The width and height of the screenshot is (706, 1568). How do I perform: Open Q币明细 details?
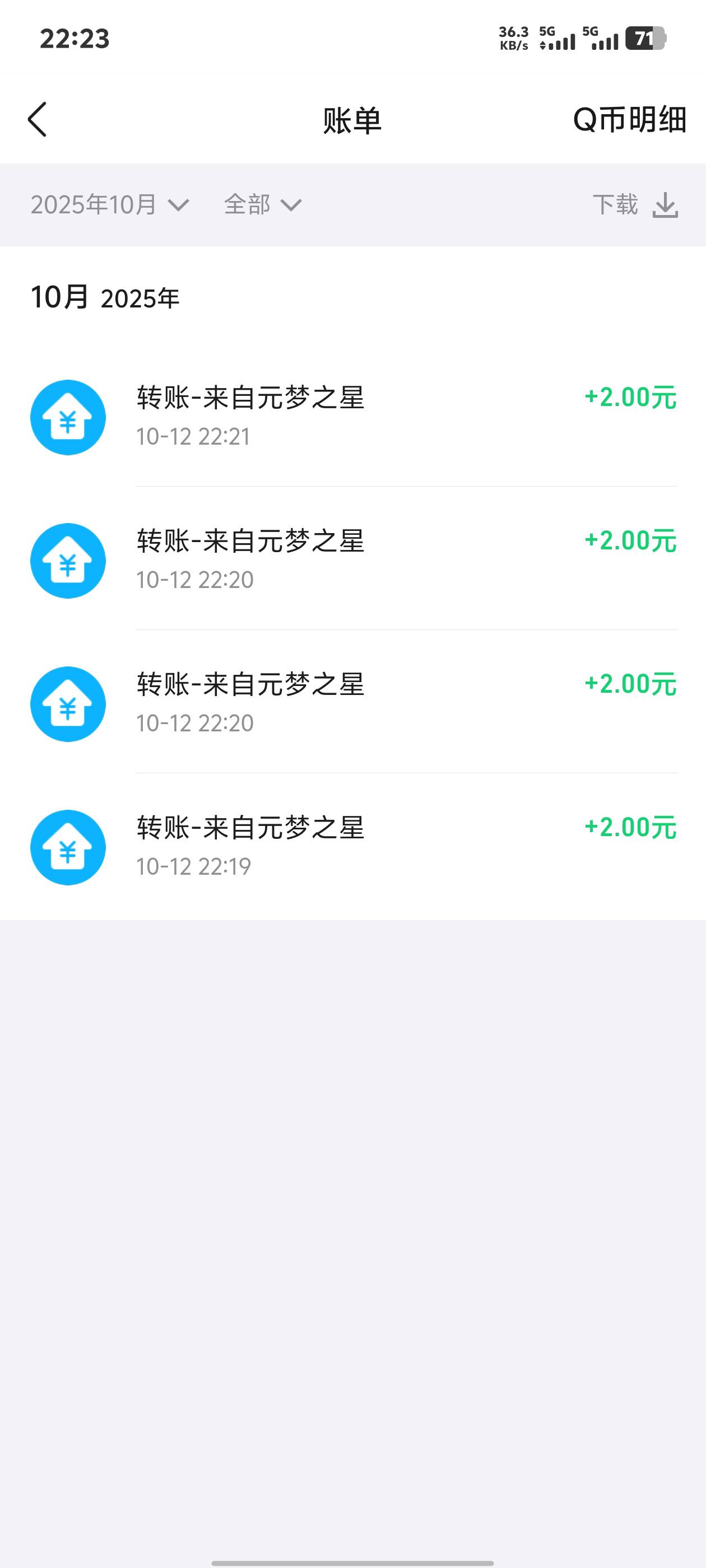[629, 119]
